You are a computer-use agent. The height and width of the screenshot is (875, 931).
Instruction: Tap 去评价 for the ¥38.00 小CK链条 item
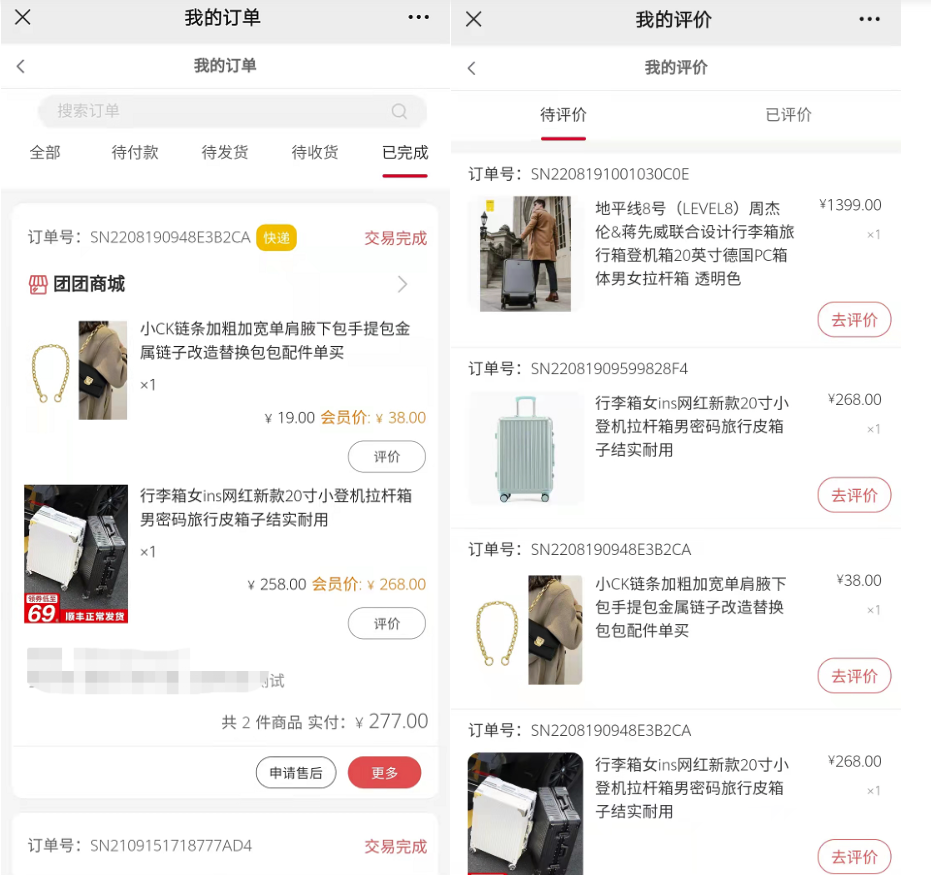pyautogui.click(x=854, y=676)
